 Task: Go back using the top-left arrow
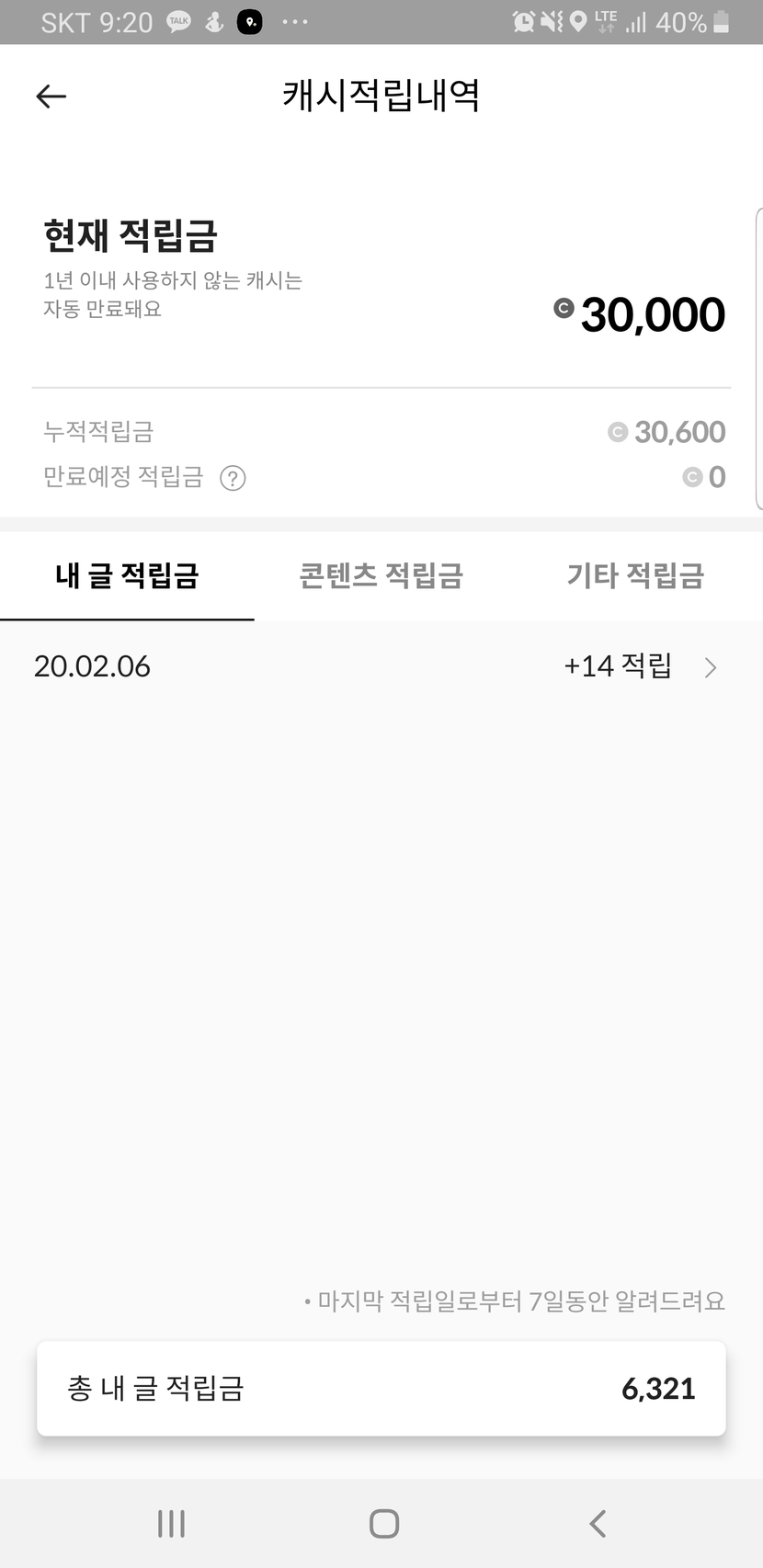point(51,97)
